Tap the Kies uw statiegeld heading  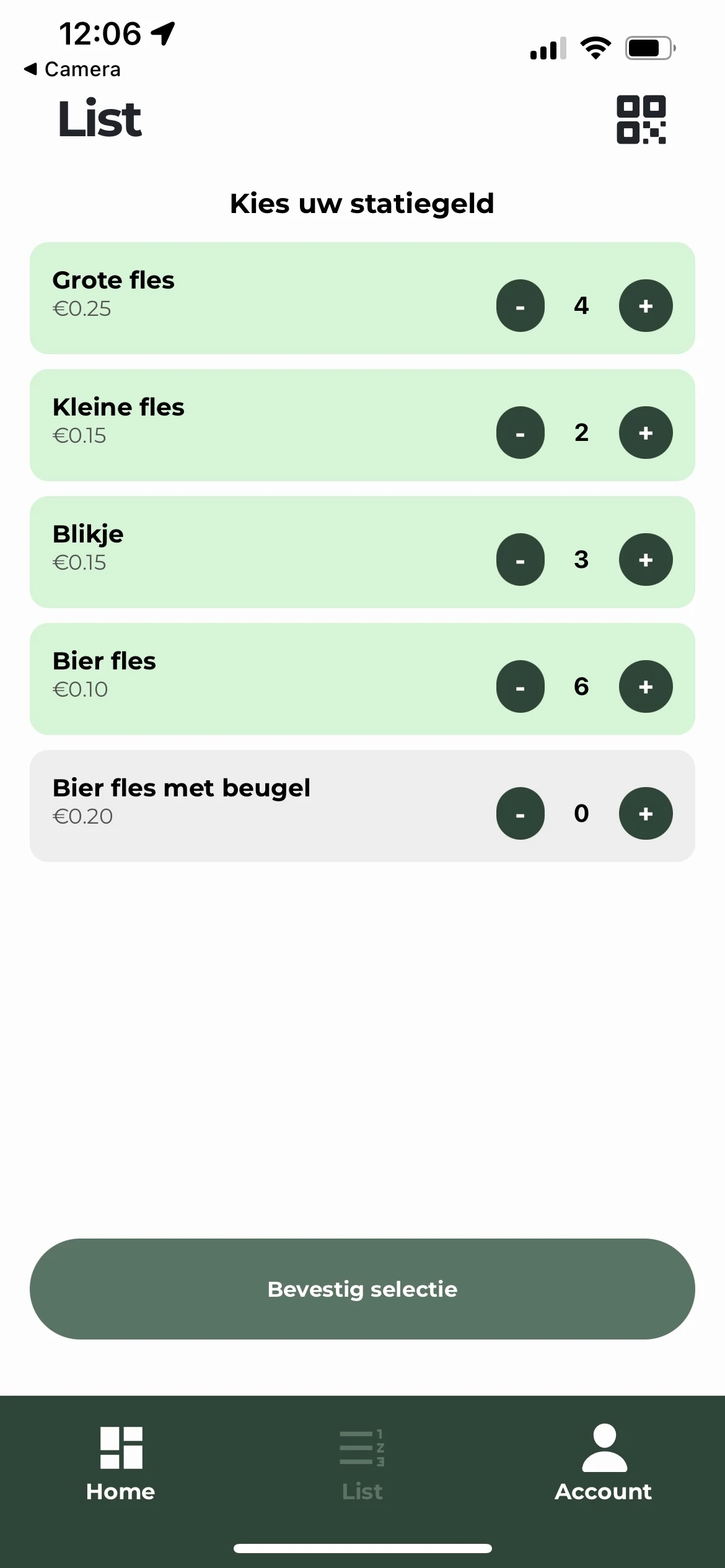tap(362, 203)
